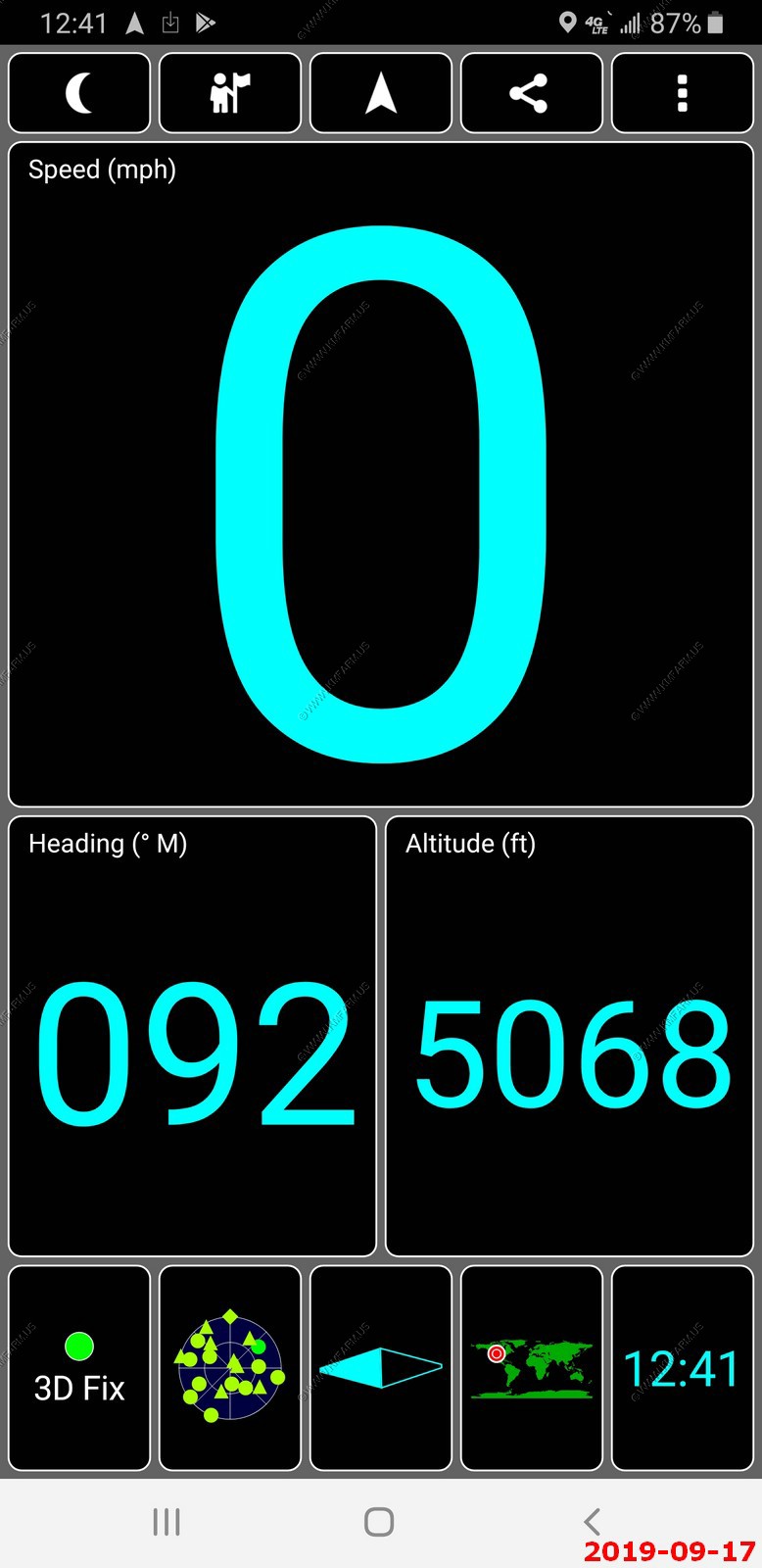
Task: Share the current location data
Action: click(532, 93)
